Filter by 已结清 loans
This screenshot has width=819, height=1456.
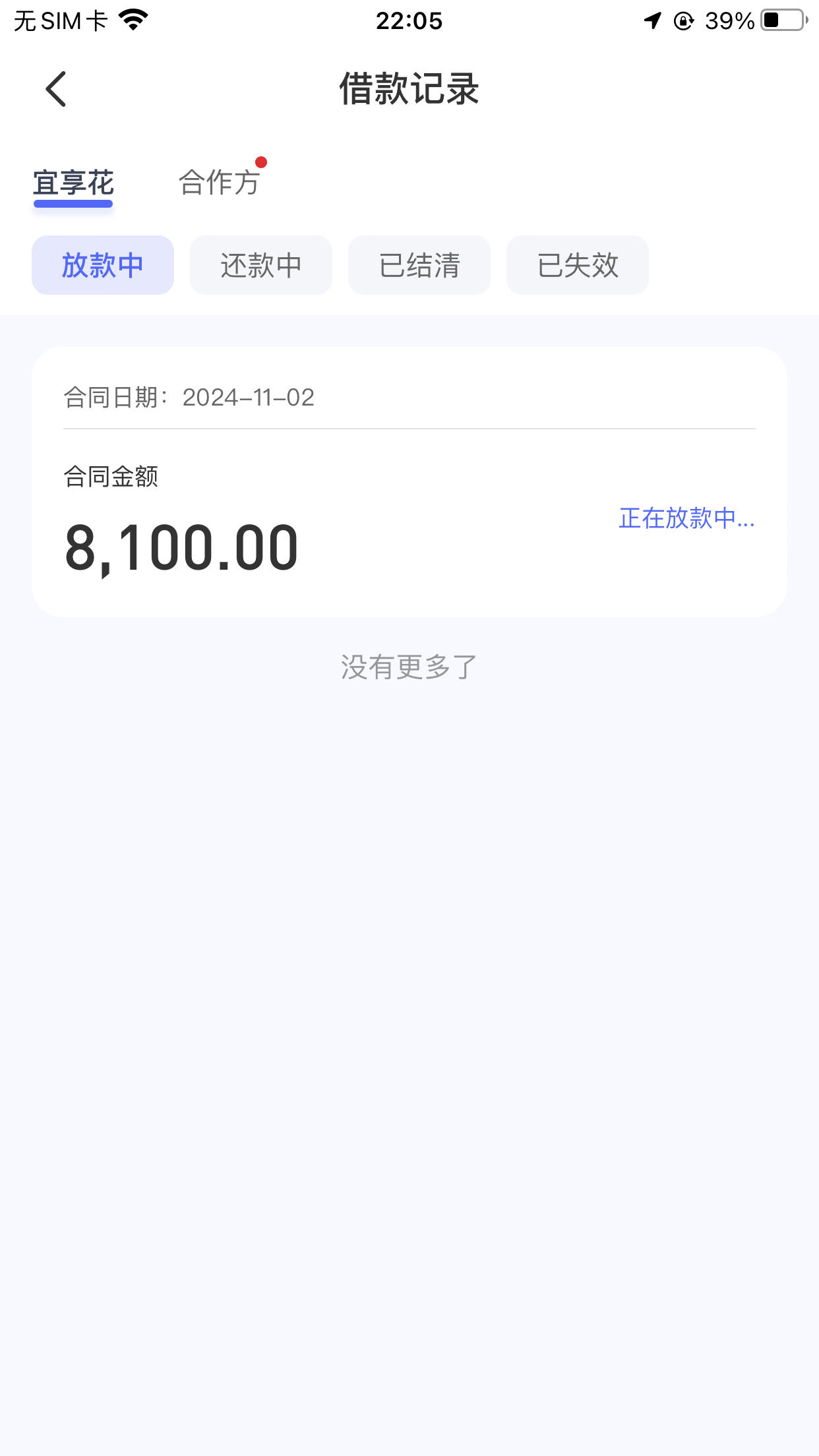tap(419, 265)
